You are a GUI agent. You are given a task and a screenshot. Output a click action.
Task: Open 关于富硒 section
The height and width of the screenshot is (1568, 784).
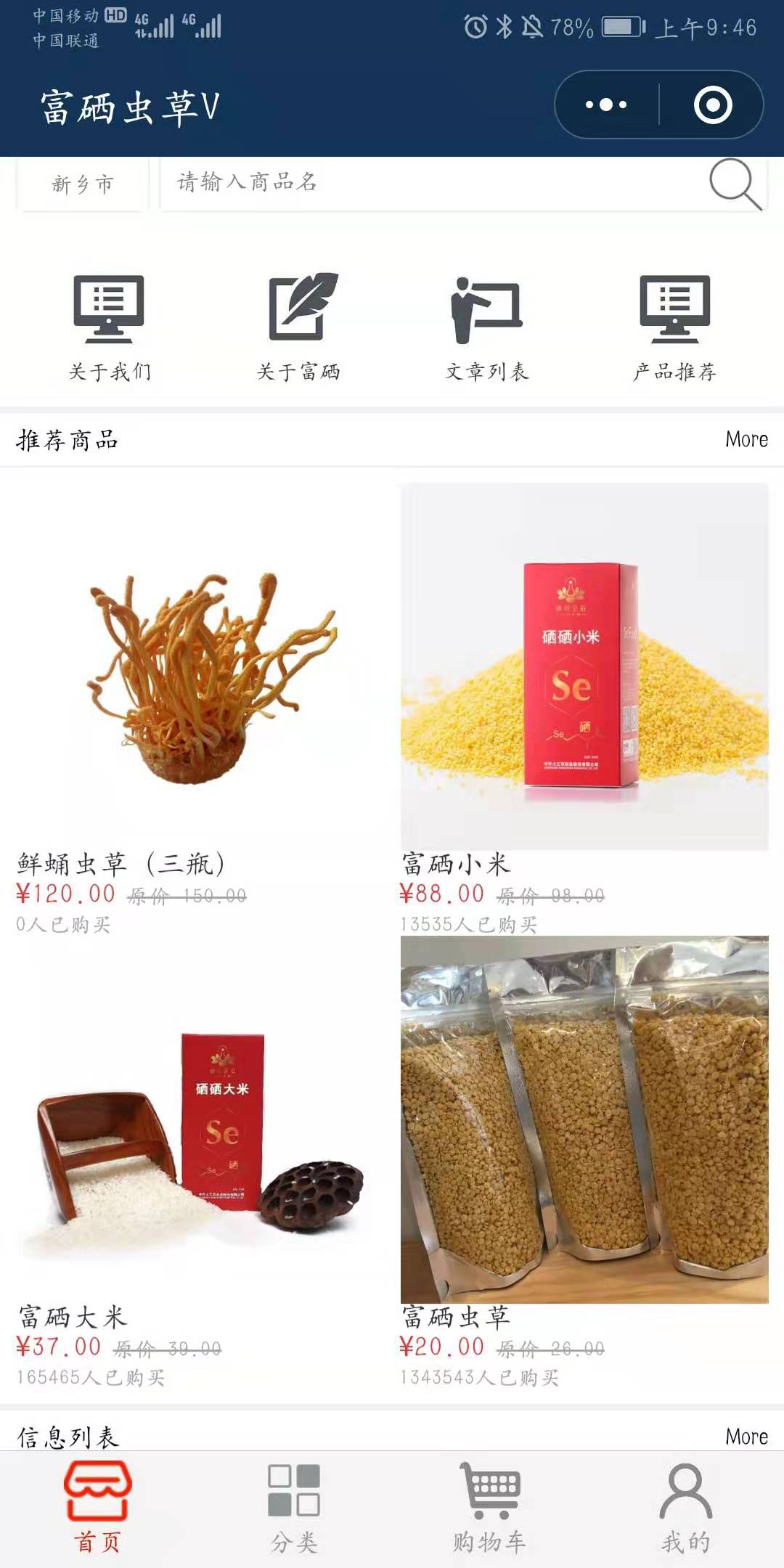298,327
